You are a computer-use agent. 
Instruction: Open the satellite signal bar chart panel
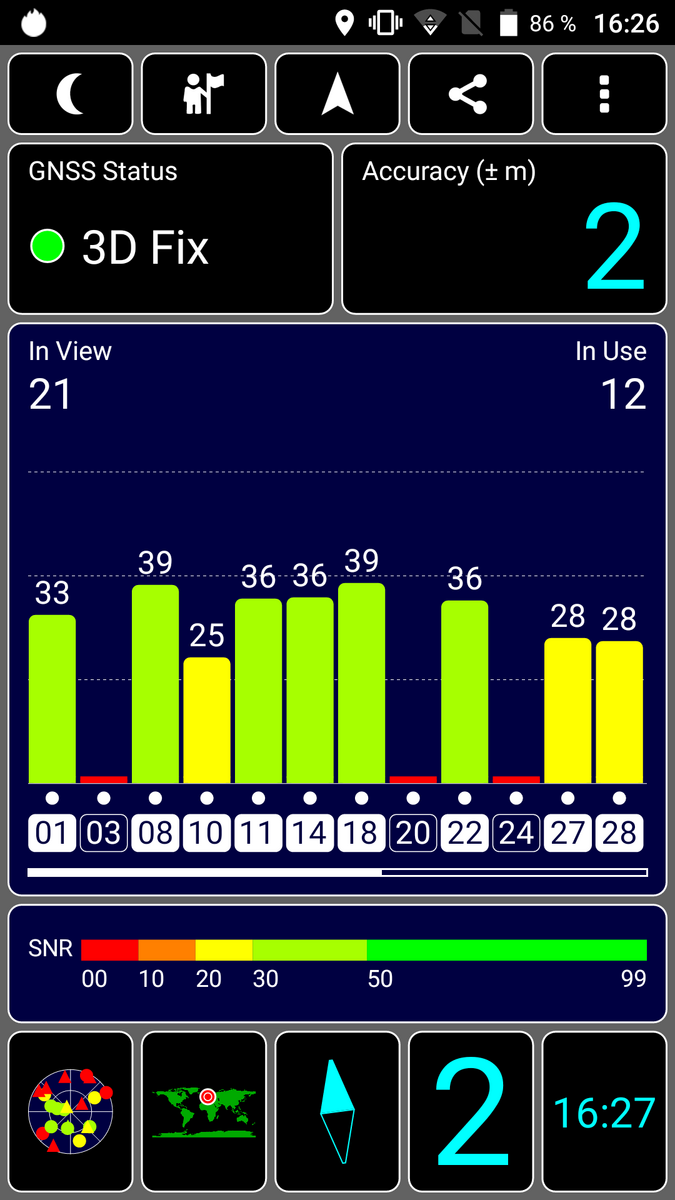point(337,608)
